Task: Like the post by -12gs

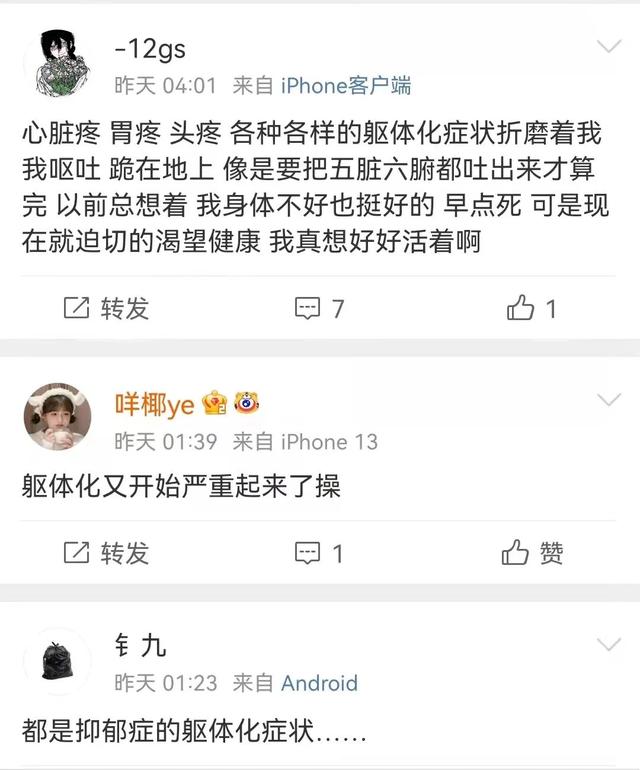Action: point(532,309)
